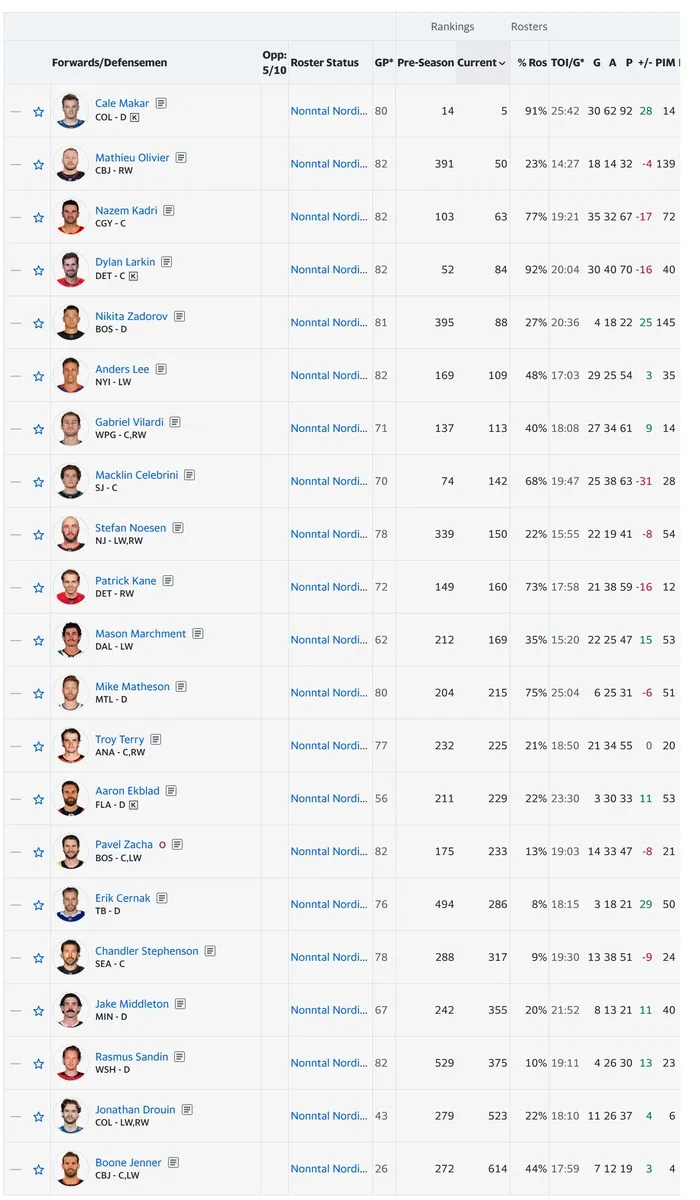Viewport: 700px width, 1200px height.
Task: Open Patrick Kane's player page
Action: click(126, 581)
